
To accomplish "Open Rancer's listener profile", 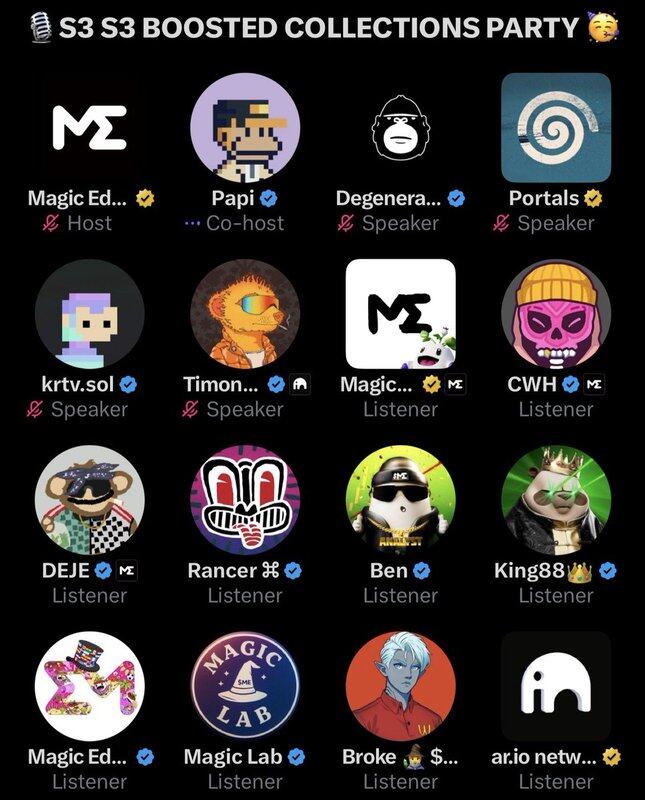I will coord(245,500).
